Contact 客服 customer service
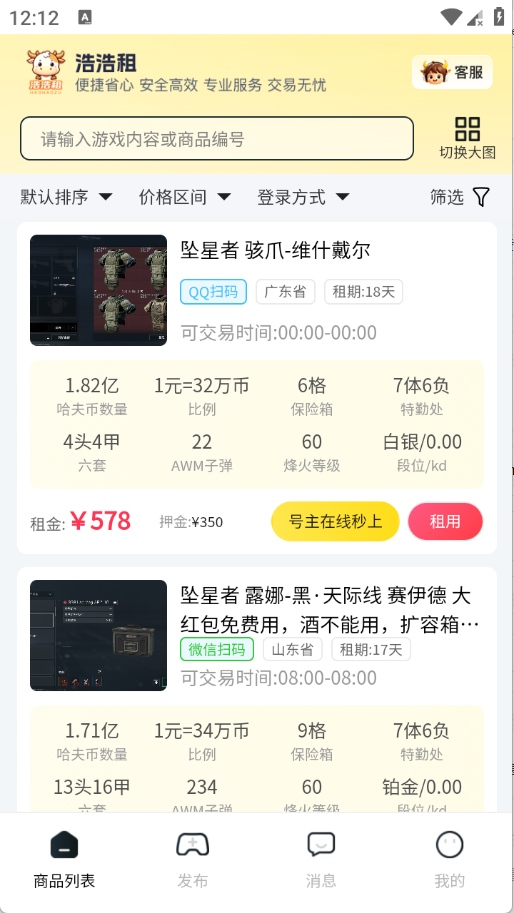 pos(452,72)
